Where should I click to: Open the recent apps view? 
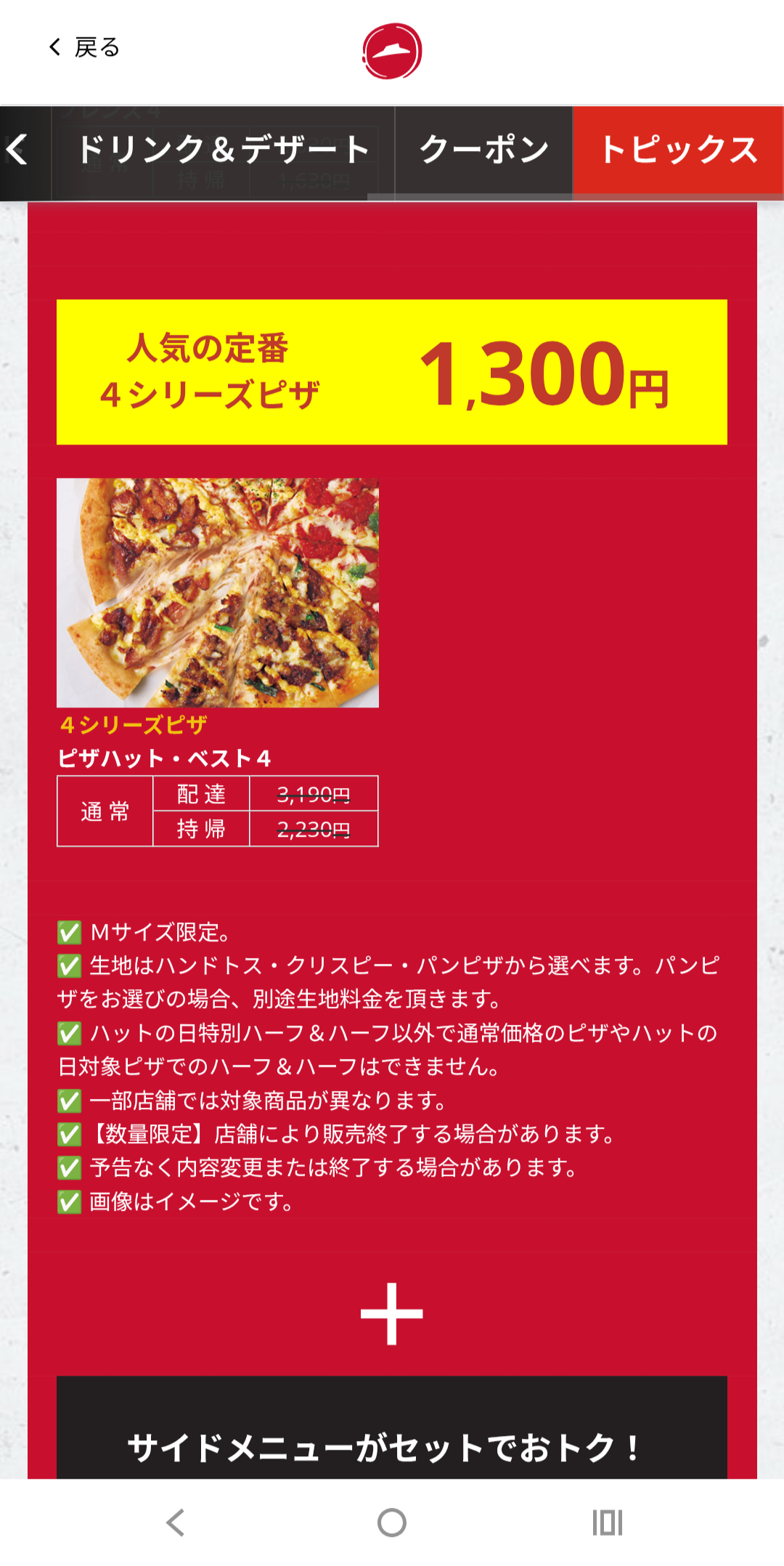click(608, 1522)
